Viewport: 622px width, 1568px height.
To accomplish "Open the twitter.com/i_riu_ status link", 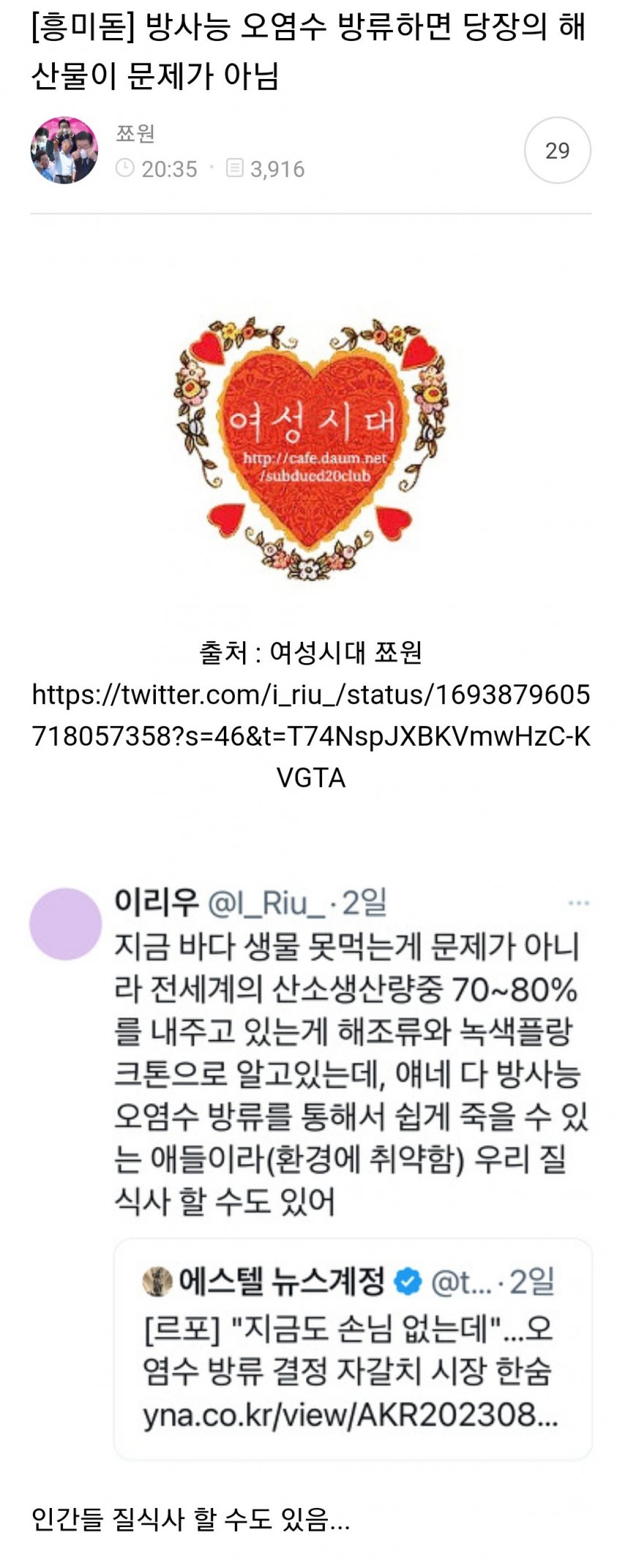I will pos(311,735).
